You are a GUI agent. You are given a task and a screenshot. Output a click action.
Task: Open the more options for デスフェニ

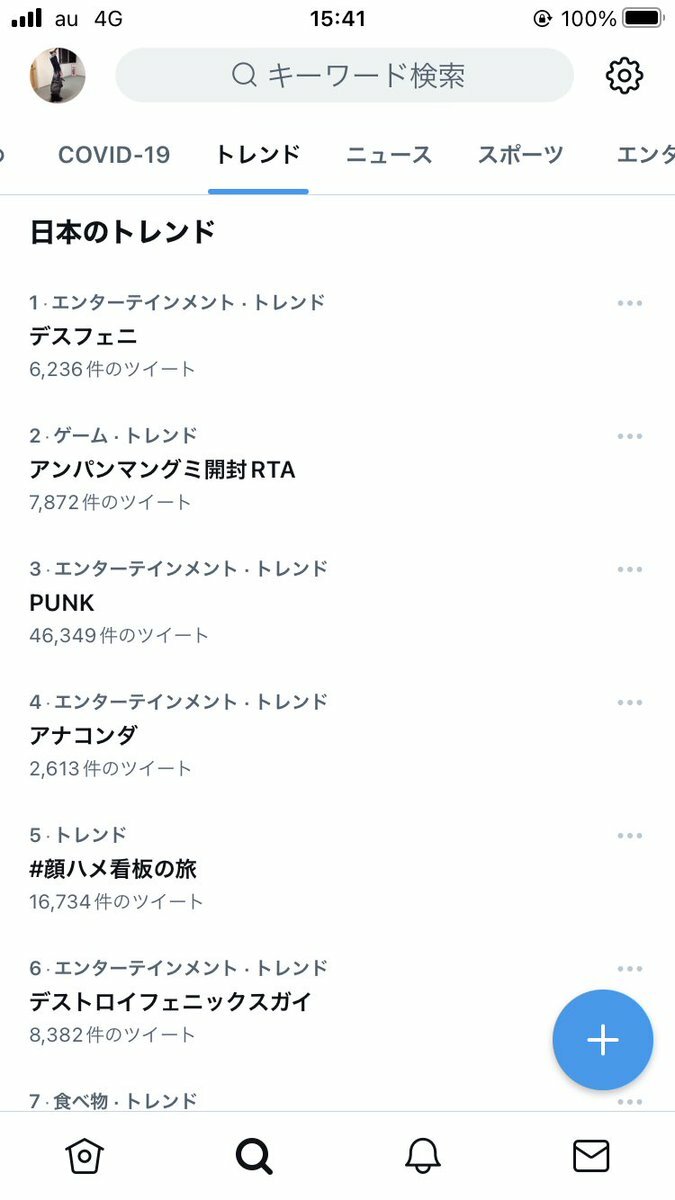click(x=629, y=303)
